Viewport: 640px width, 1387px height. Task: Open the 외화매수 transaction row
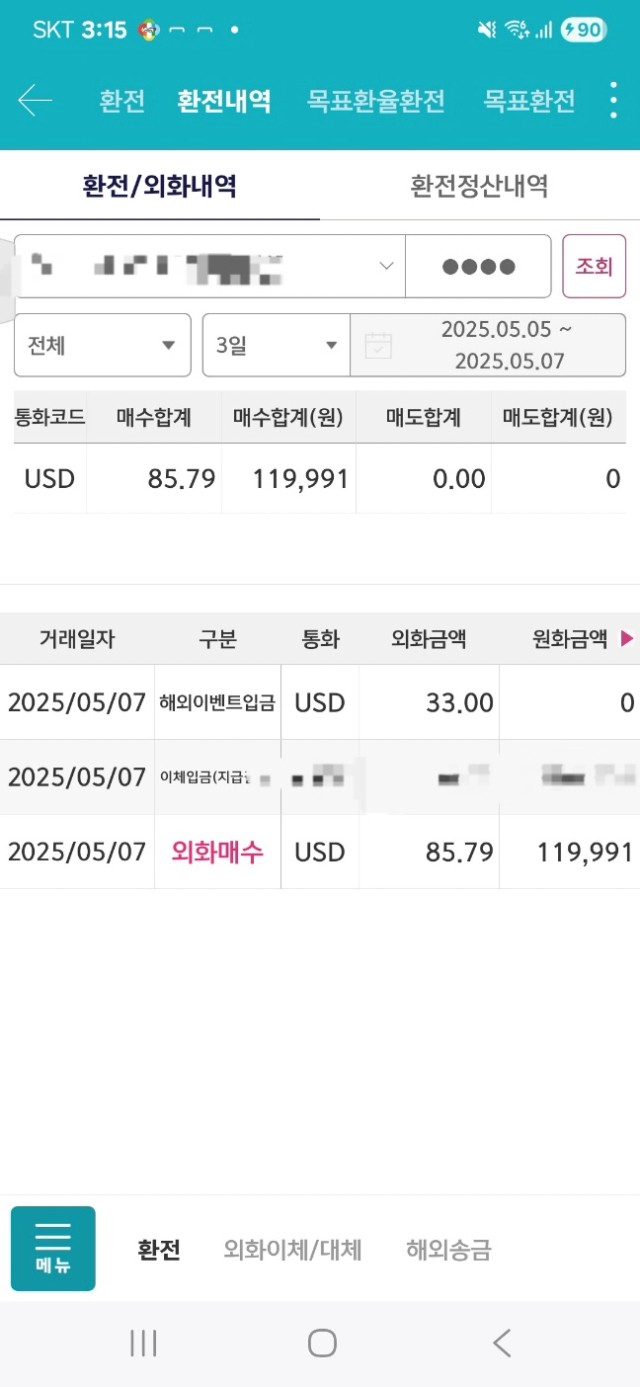pyautogui.click(x=320, y=852)
